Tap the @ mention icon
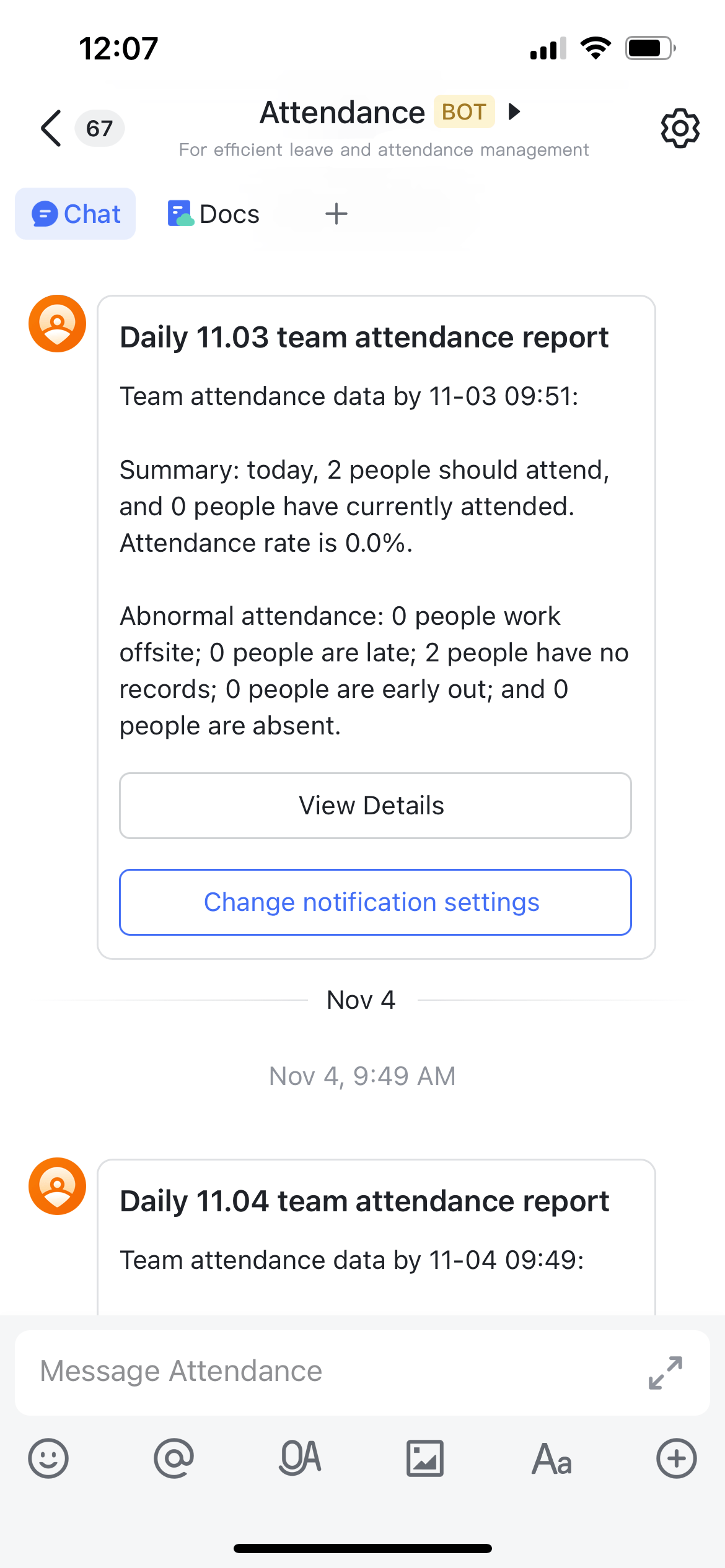This screenshot has height=1568, width=725. coord(174,1458)
